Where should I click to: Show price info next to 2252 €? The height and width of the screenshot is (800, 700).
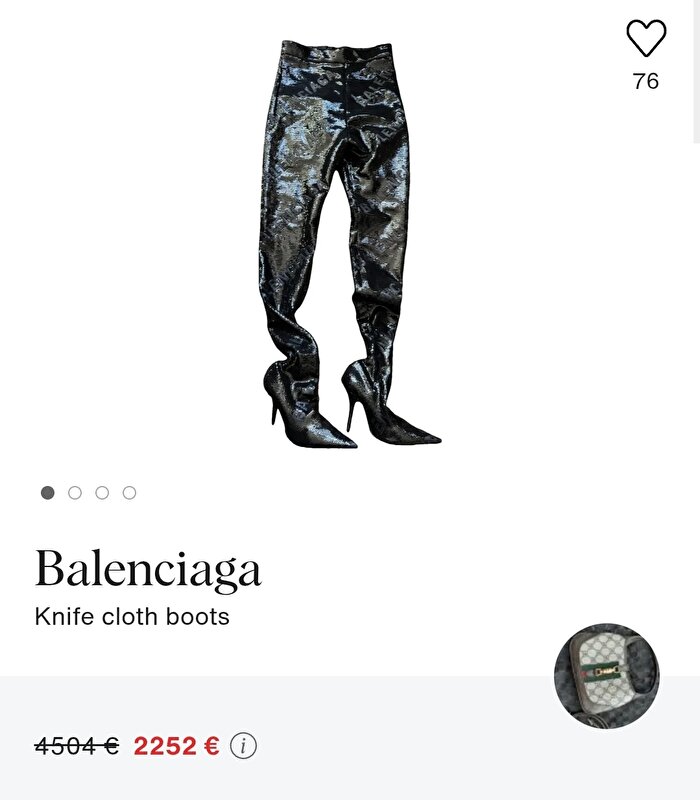243,746
